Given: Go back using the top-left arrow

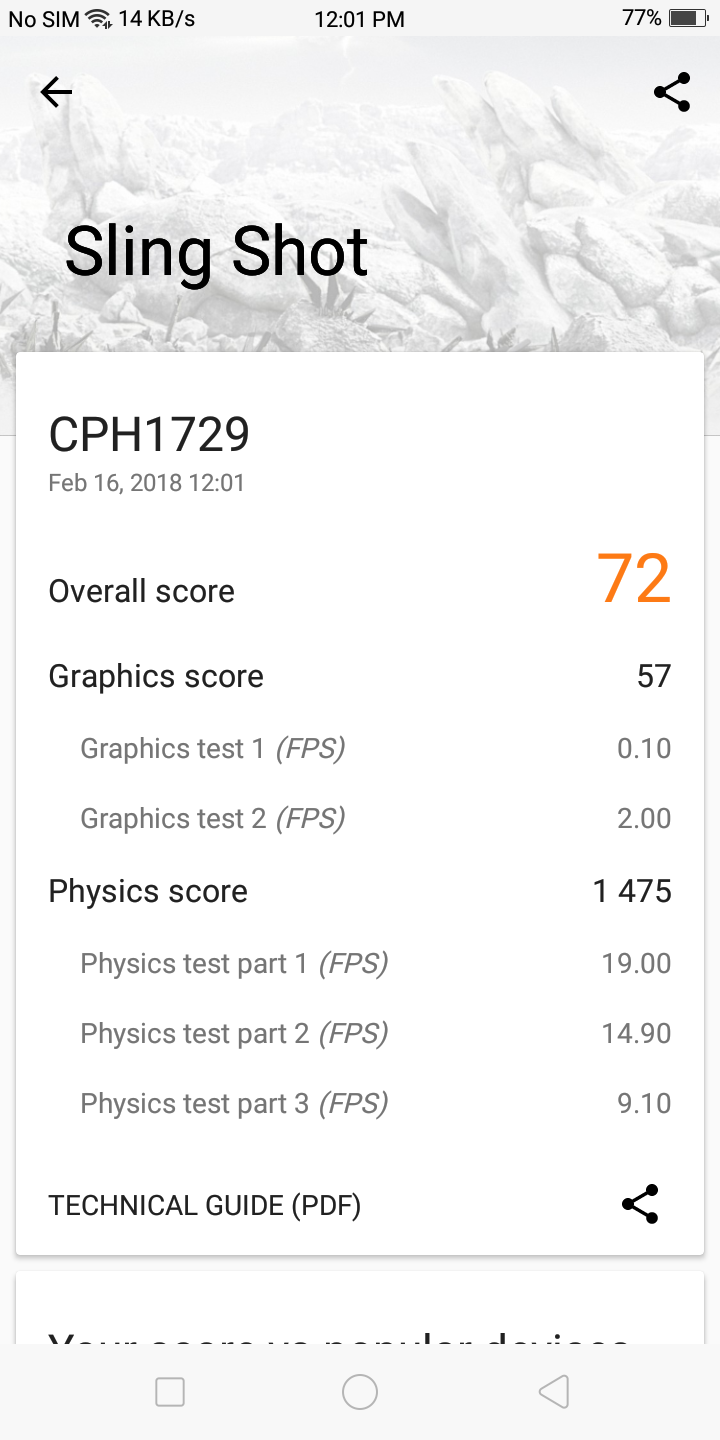Looking at the screenshot, I should click(56, 93).
